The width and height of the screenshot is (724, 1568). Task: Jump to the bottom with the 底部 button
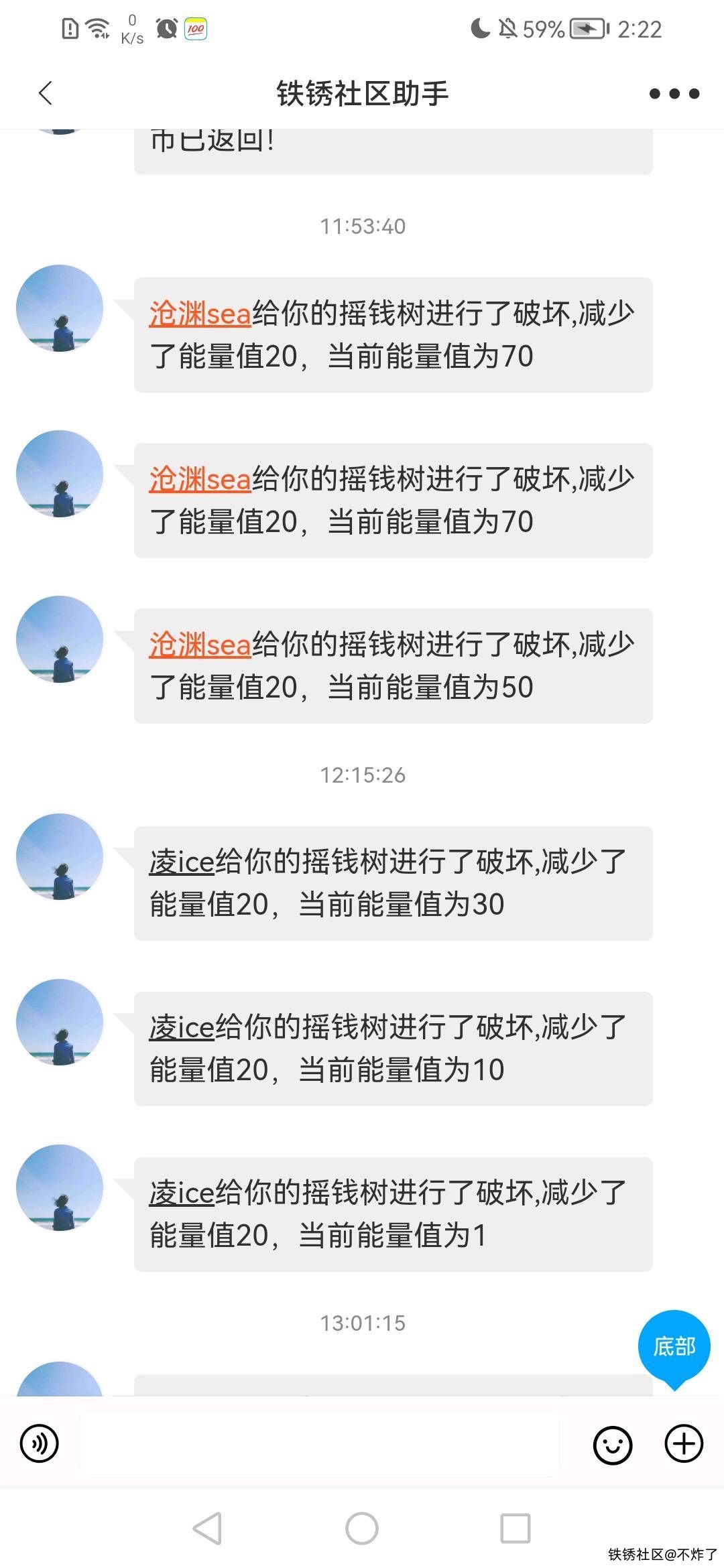click(x=674, y=1346)
